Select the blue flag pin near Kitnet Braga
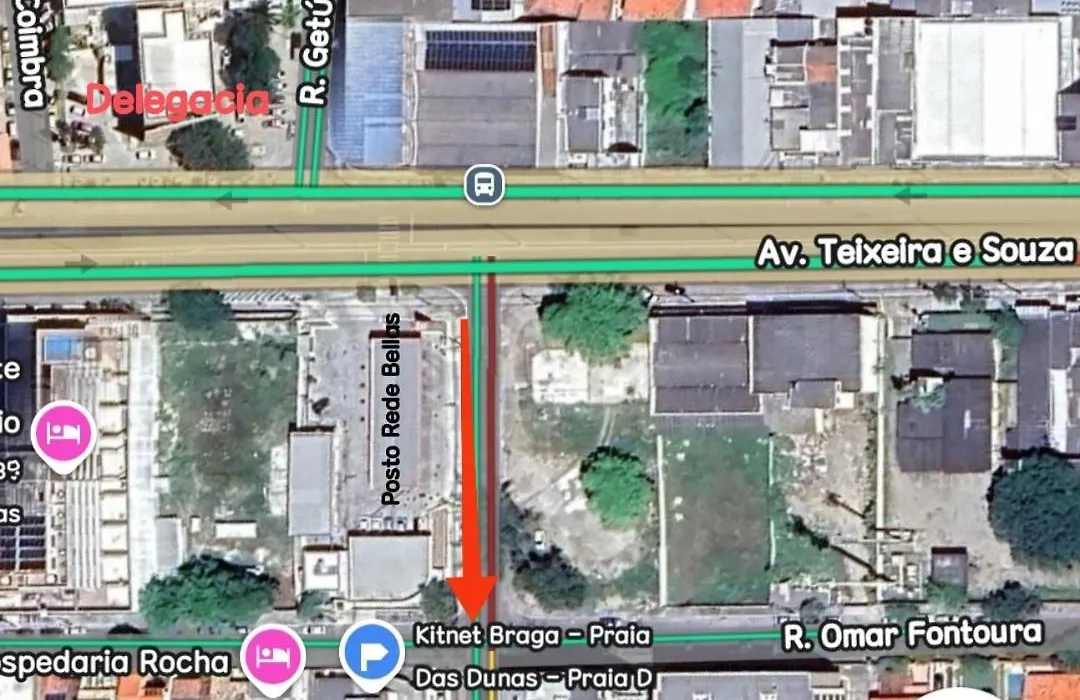This screenshot has height=700, width=1080. point(372,652)
